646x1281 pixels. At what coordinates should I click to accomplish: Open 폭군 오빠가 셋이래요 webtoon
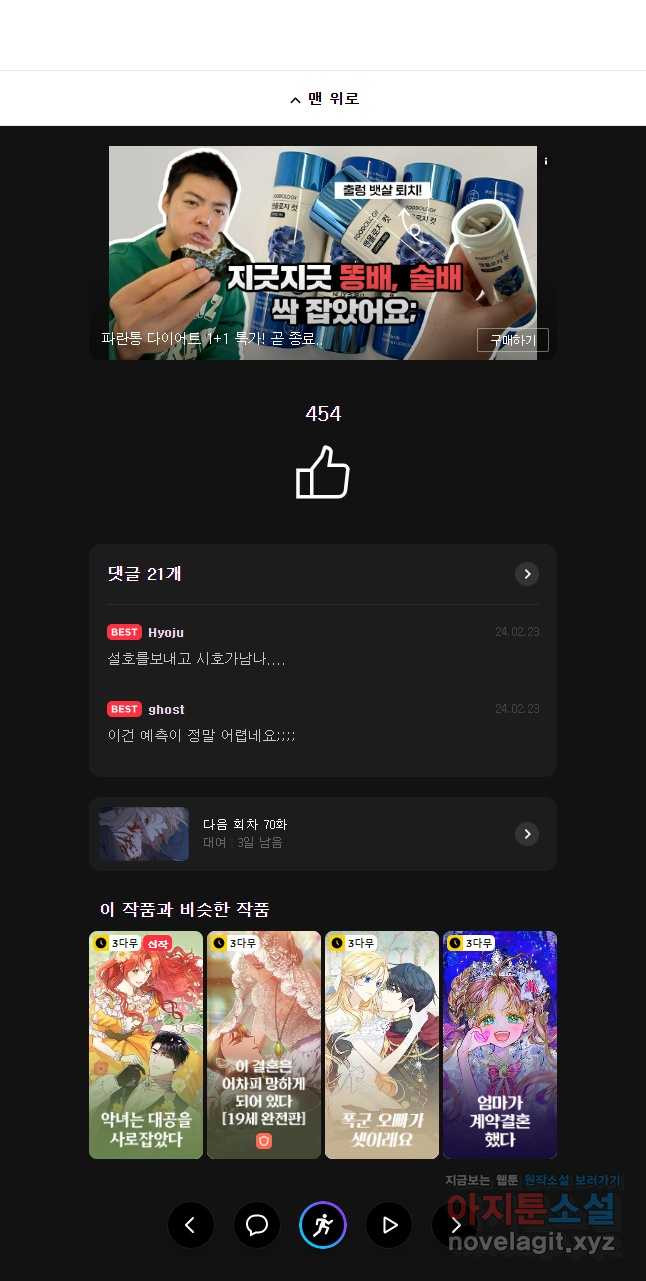click(x=382, y=1045)
